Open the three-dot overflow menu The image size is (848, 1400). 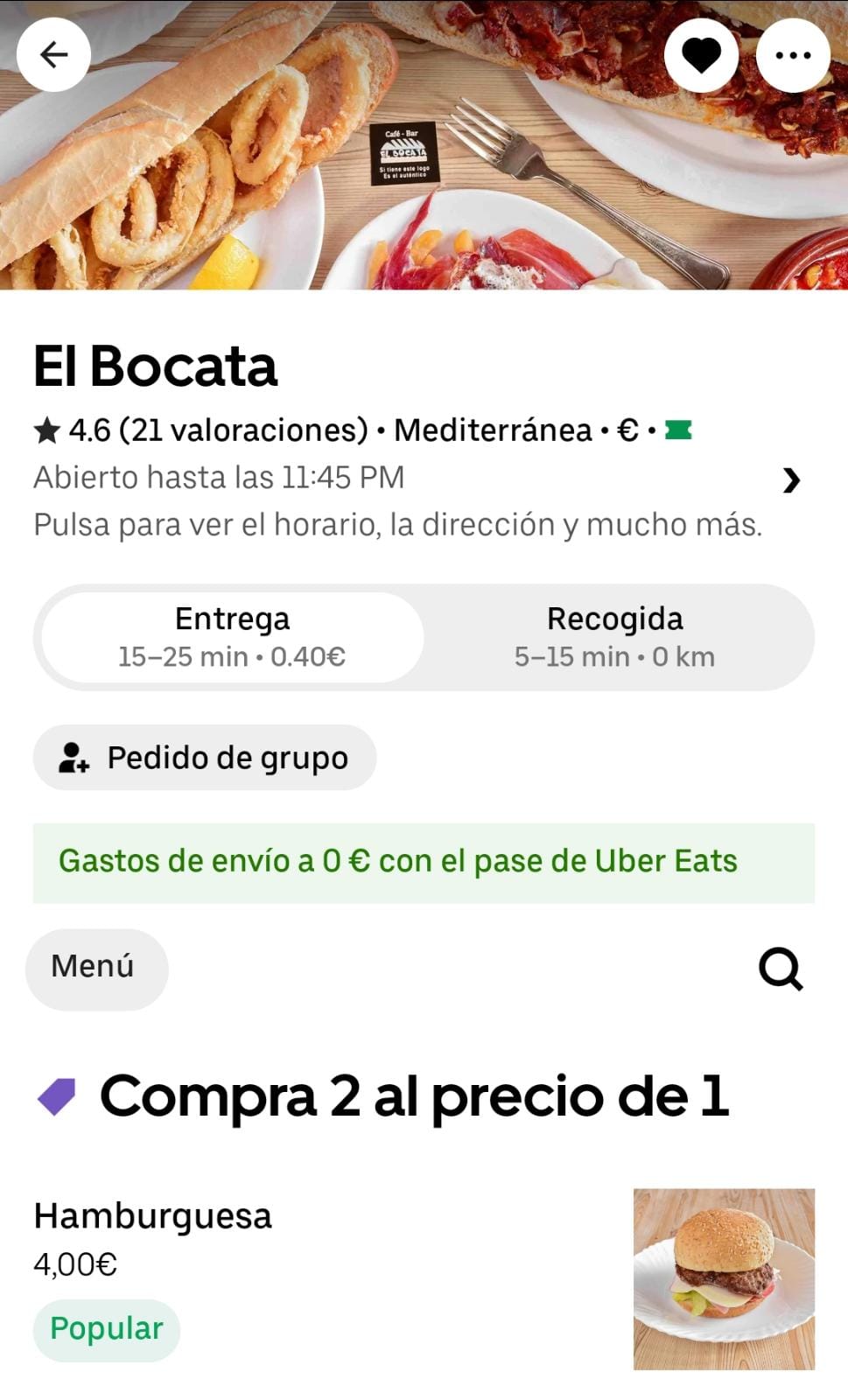pos(793,54)
